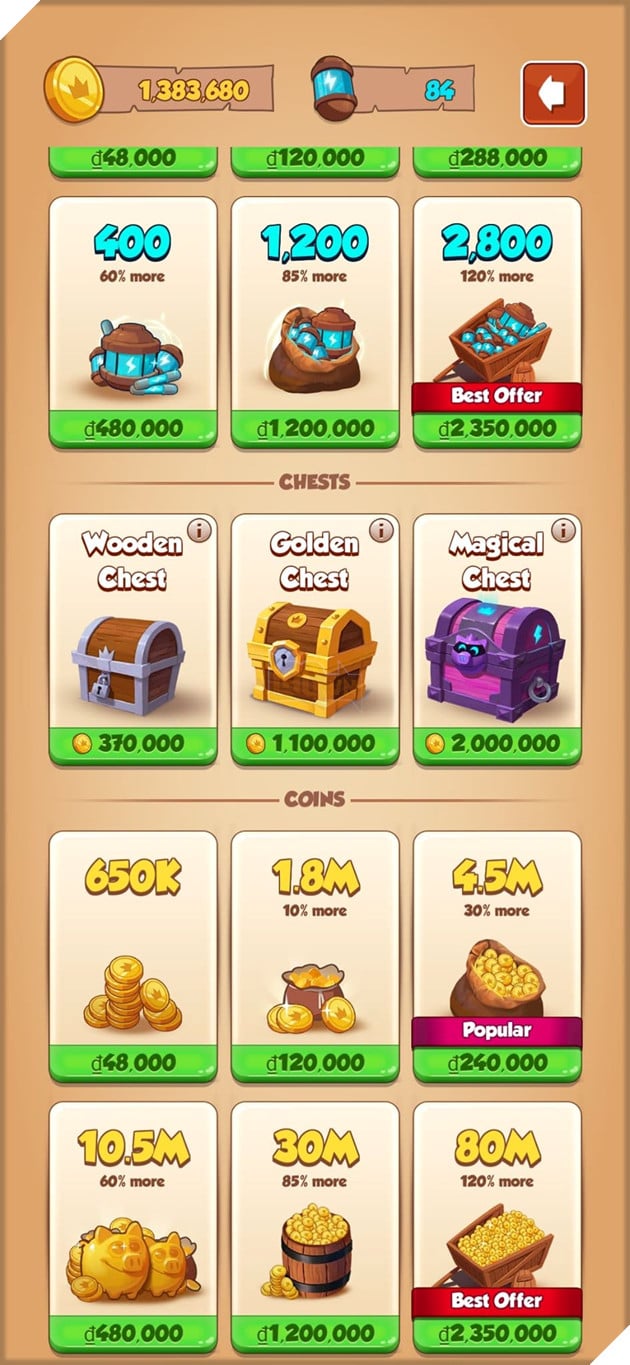Screen dimensions: 630x1365
Task: Purchase the 30M coins barrel pack
Action: (x=315, y=1333)
